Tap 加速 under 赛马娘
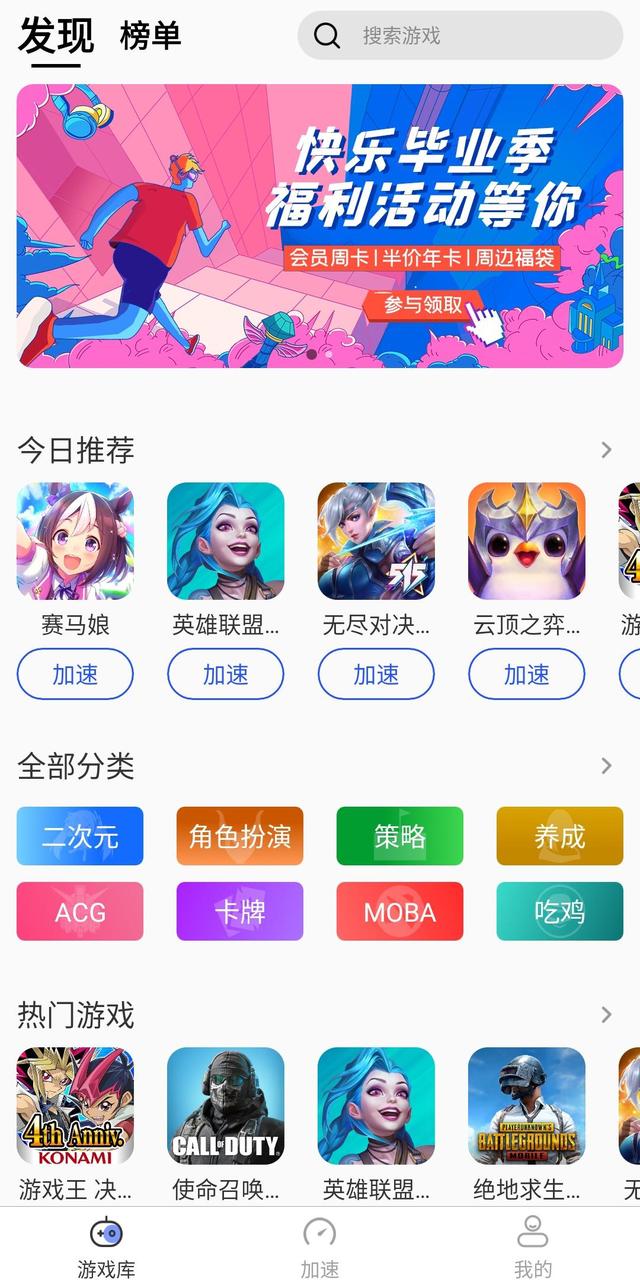 coord(75,674)
